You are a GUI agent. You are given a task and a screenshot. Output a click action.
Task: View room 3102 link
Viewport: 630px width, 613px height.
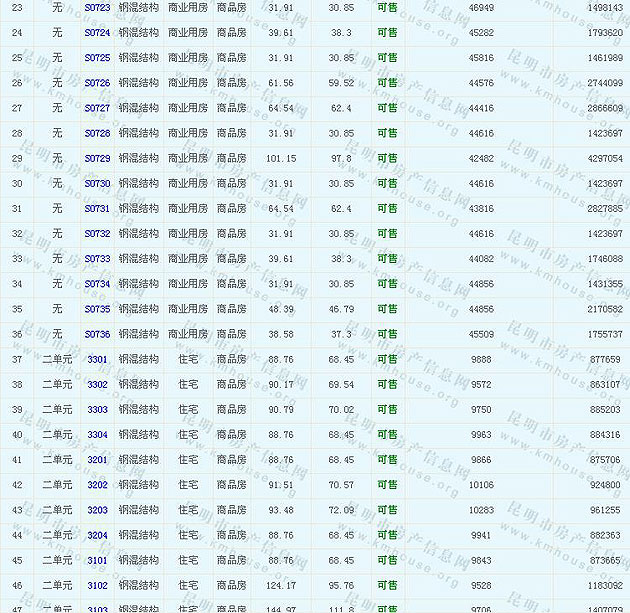pyautogui.click(x=97, y=585)
